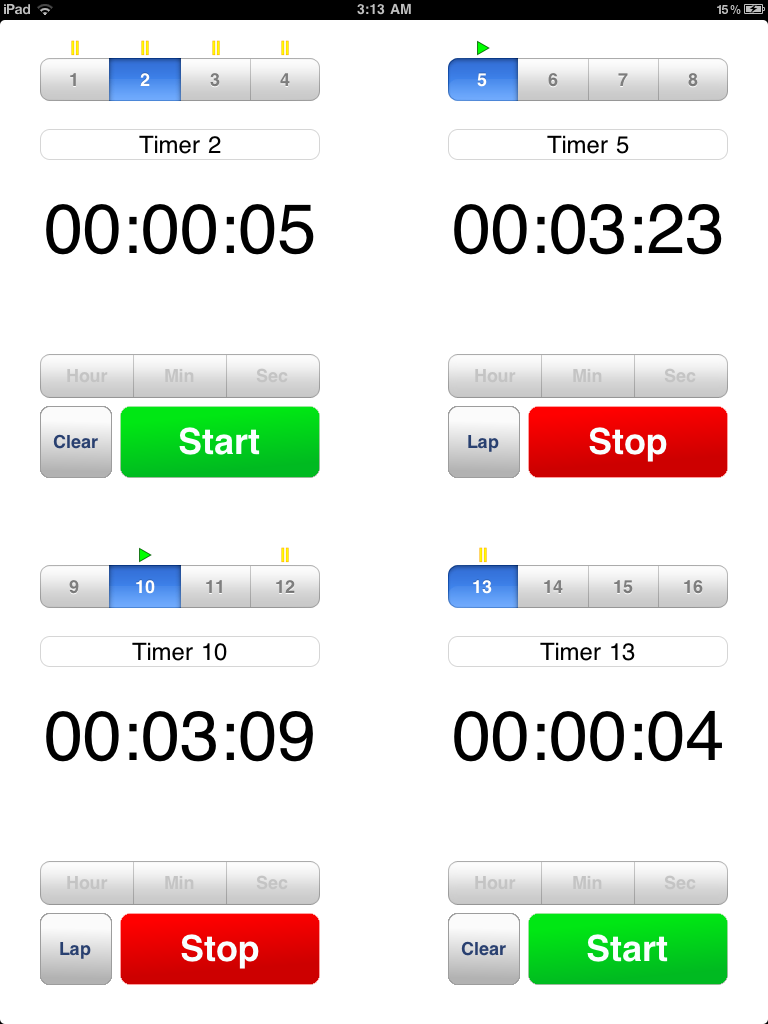
Task: Select timer tab 9
Action: click(74, 587)
